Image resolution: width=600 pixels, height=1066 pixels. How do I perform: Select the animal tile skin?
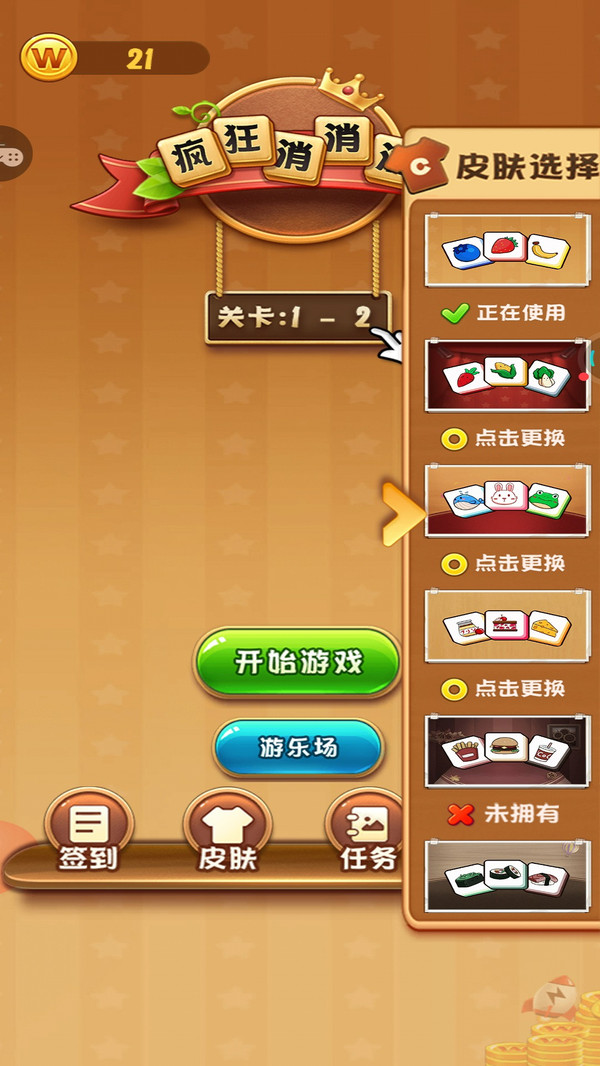coord(507,500)
